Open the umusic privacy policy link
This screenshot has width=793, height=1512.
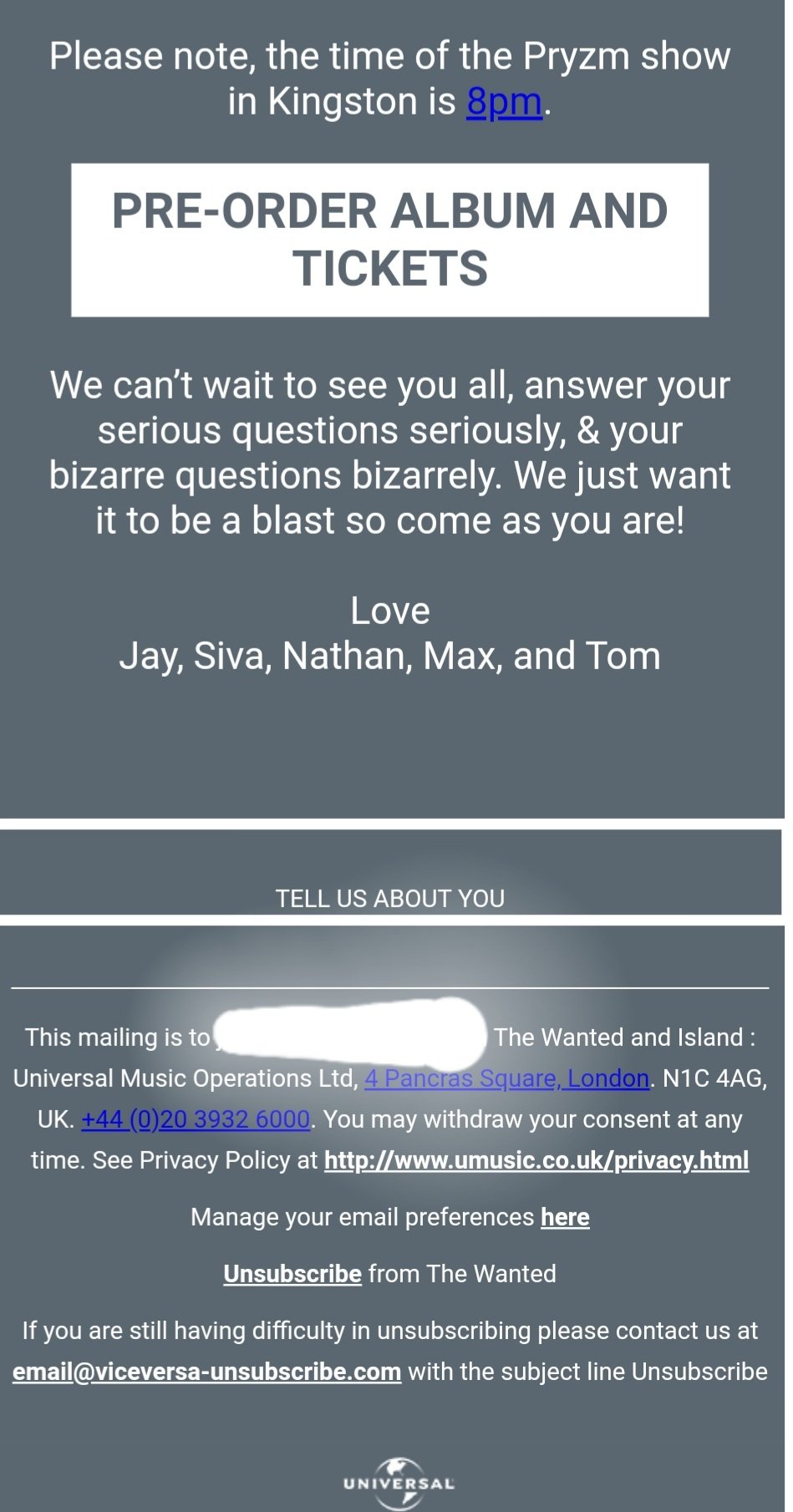(536, 1160)
